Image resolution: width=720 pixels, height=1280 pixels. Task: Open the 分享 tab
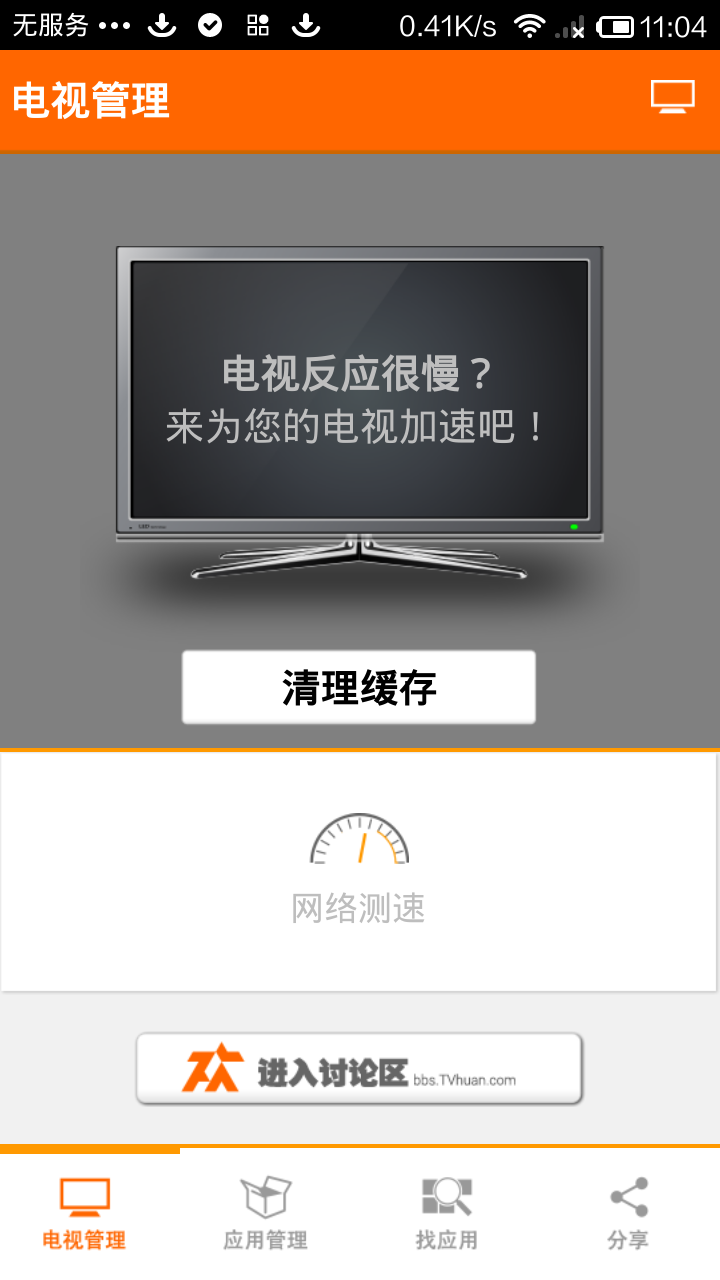pyautogui.click(x=628, y=1214)
